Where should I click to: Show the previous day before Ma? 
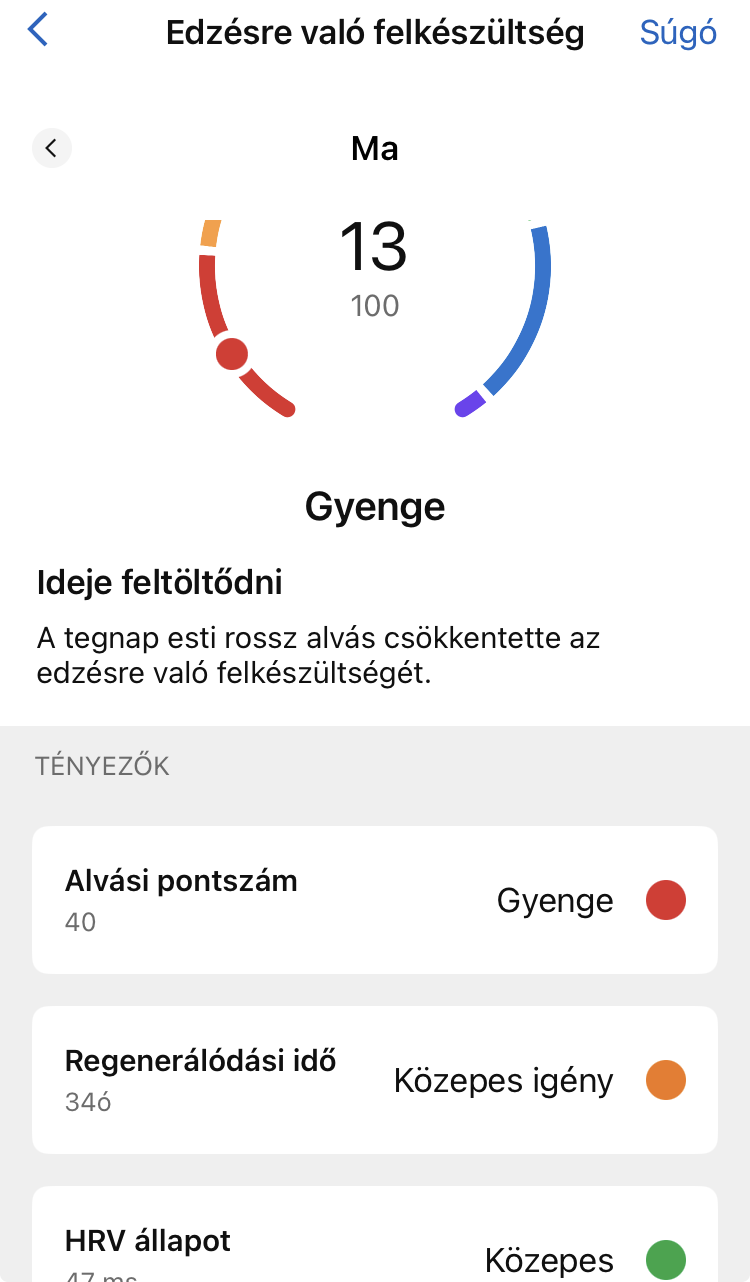(x=52, y=149)
